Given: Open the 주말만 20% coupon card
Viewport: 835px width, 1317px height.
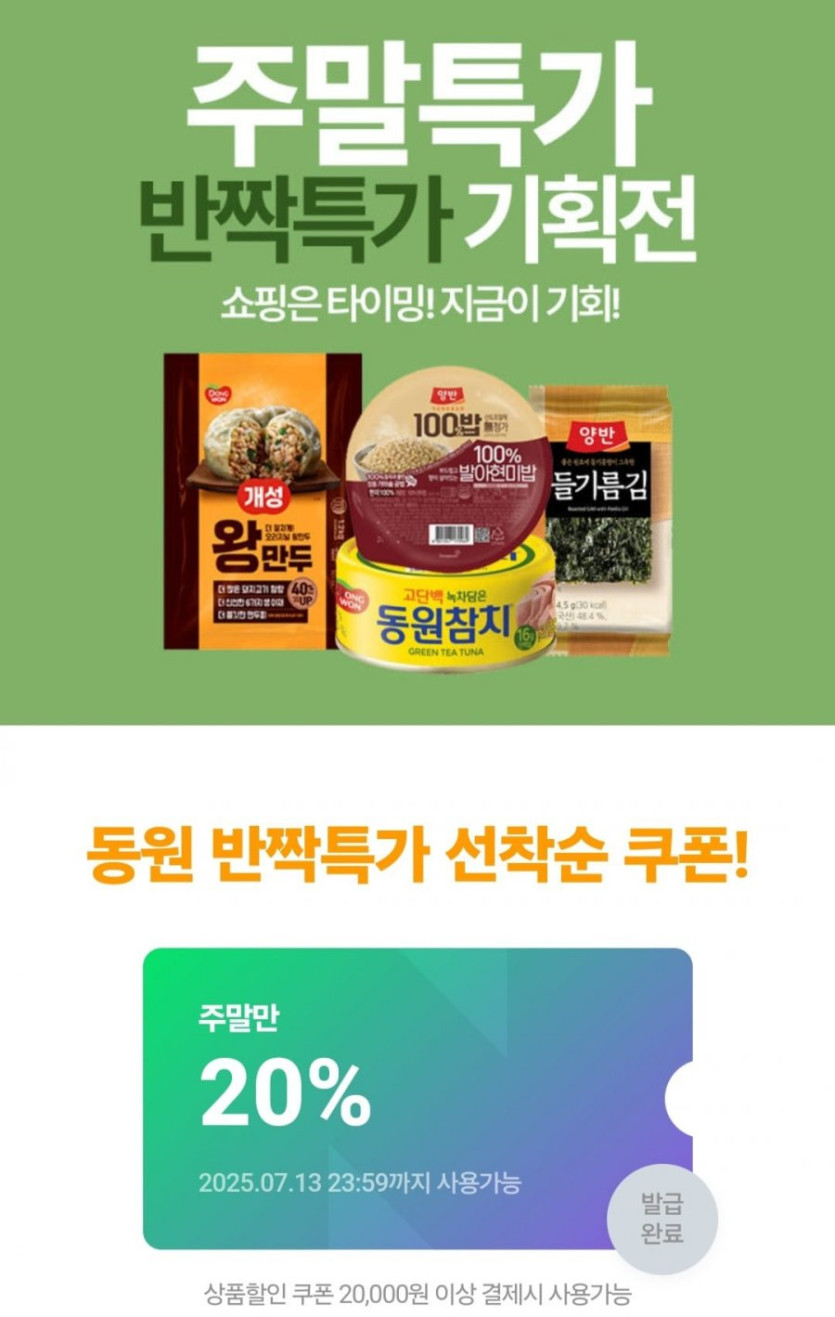Looking at the screenshot, I should (x=418, y=1098).
